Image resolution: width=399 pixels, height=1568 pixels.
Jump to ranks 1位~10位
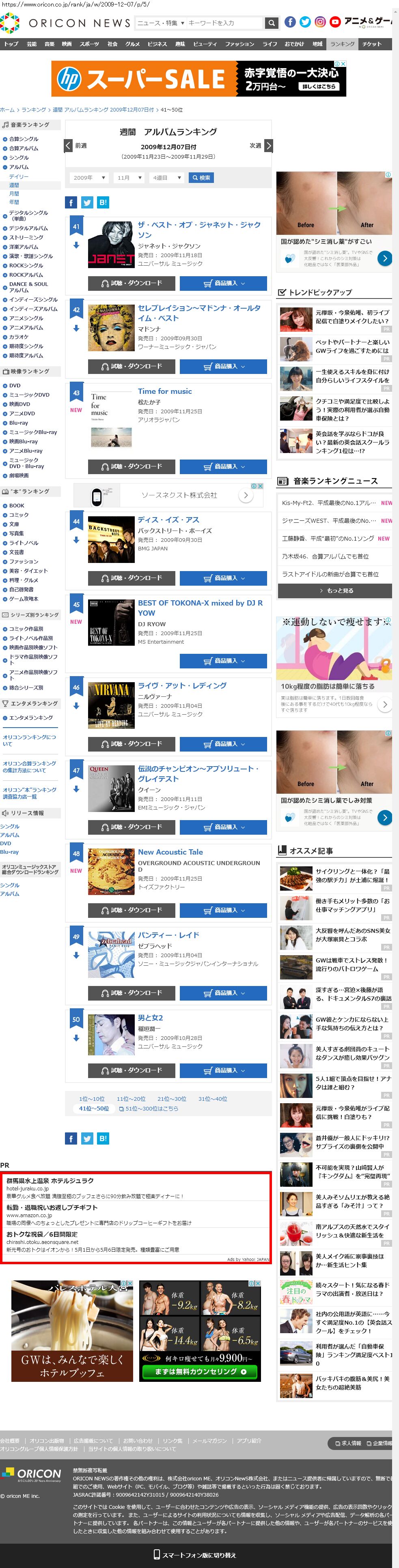click(91, 1099)
